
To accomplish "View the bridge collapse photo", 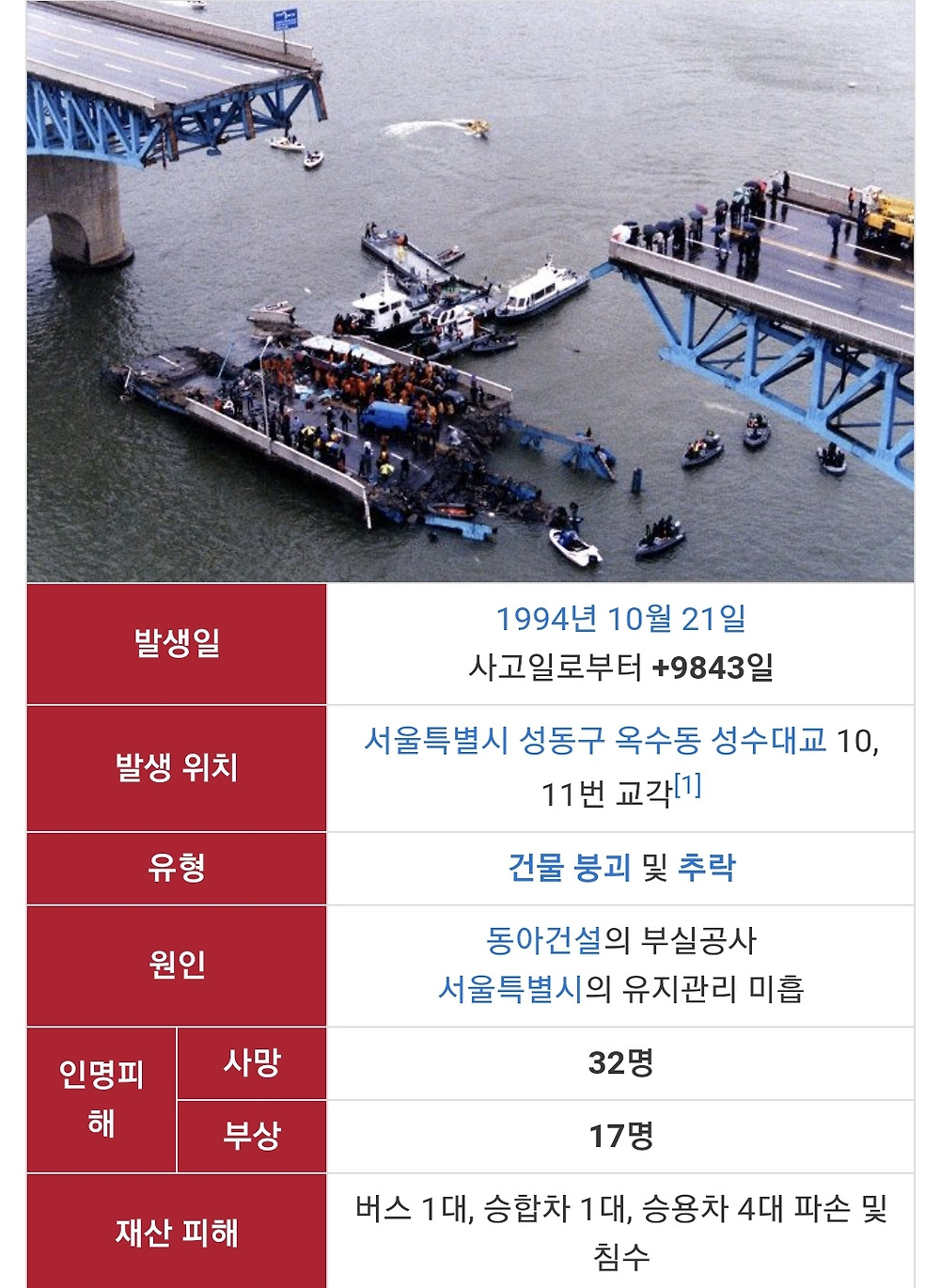I will pyautogui.click(x=470, y=291).
